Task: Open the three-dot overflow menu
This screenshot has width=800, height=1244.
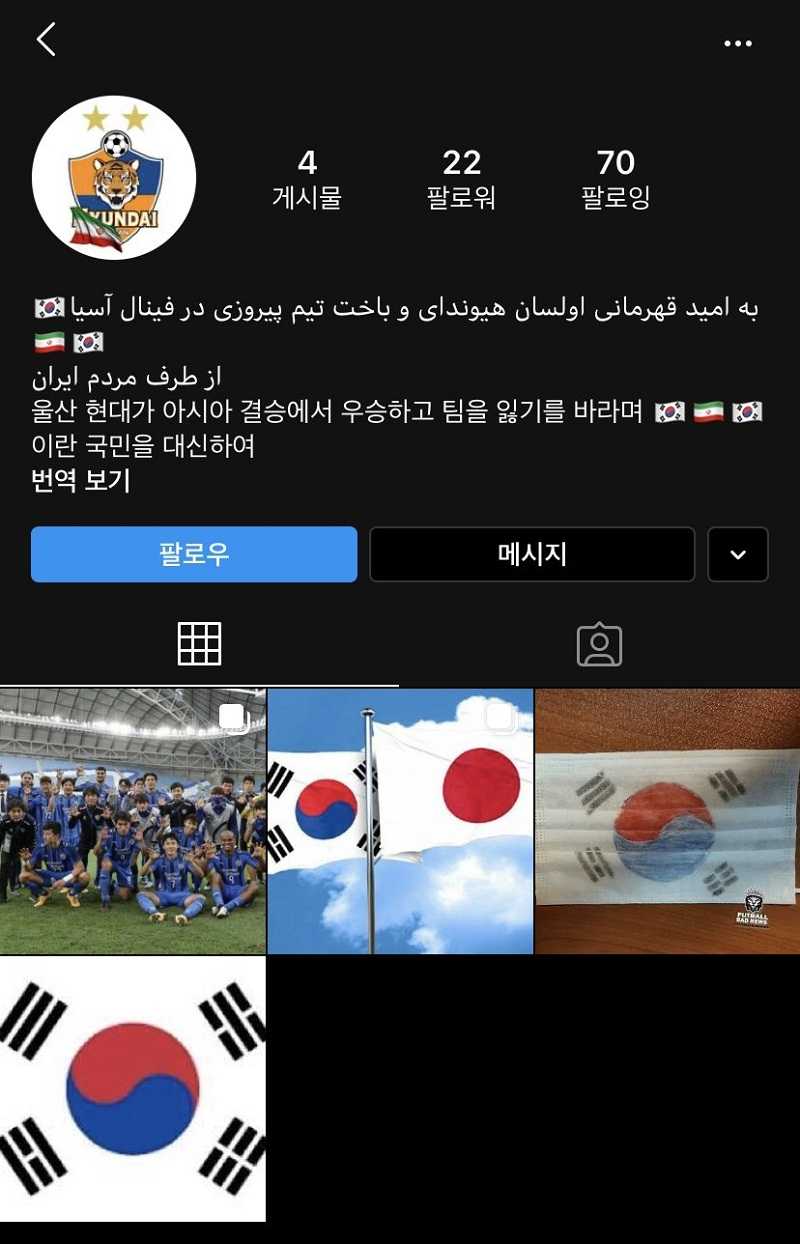Action: (738, 43)
